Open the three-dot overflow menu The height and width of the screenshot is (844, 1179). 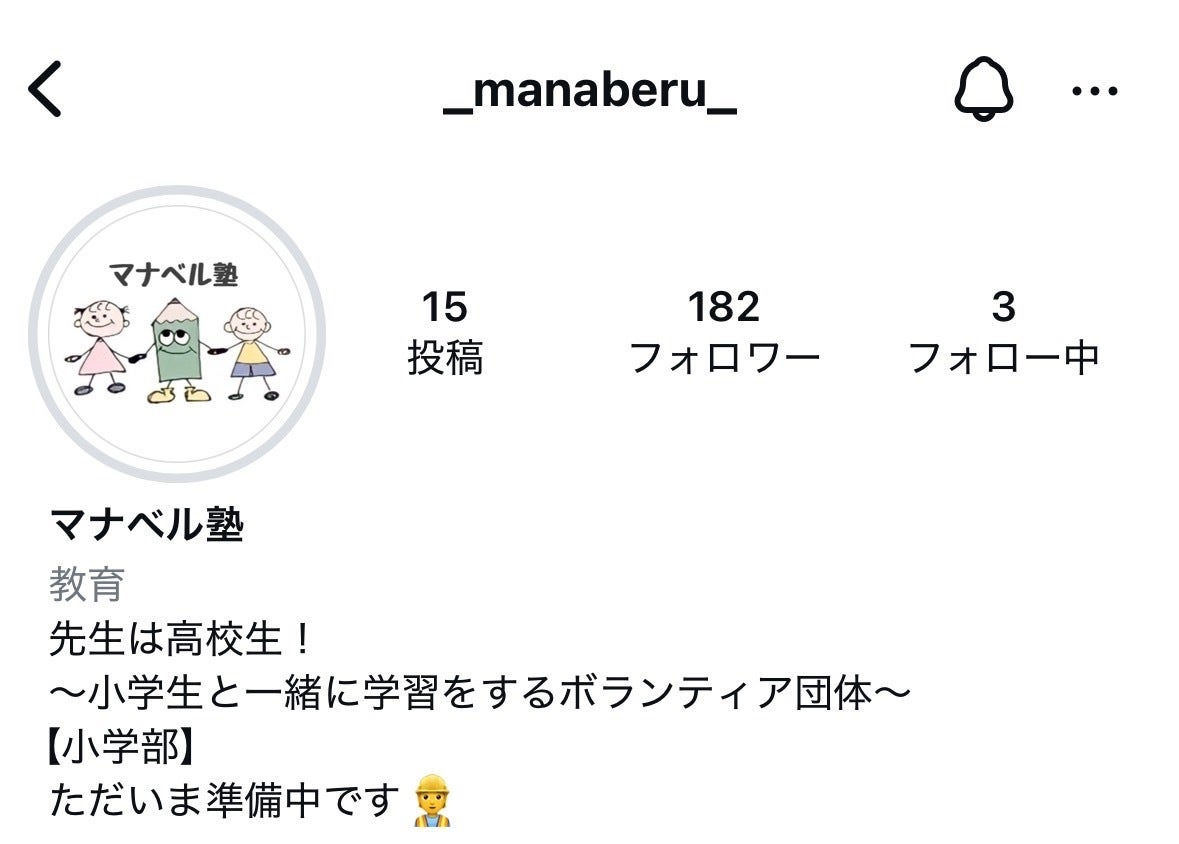point(1094,92)
